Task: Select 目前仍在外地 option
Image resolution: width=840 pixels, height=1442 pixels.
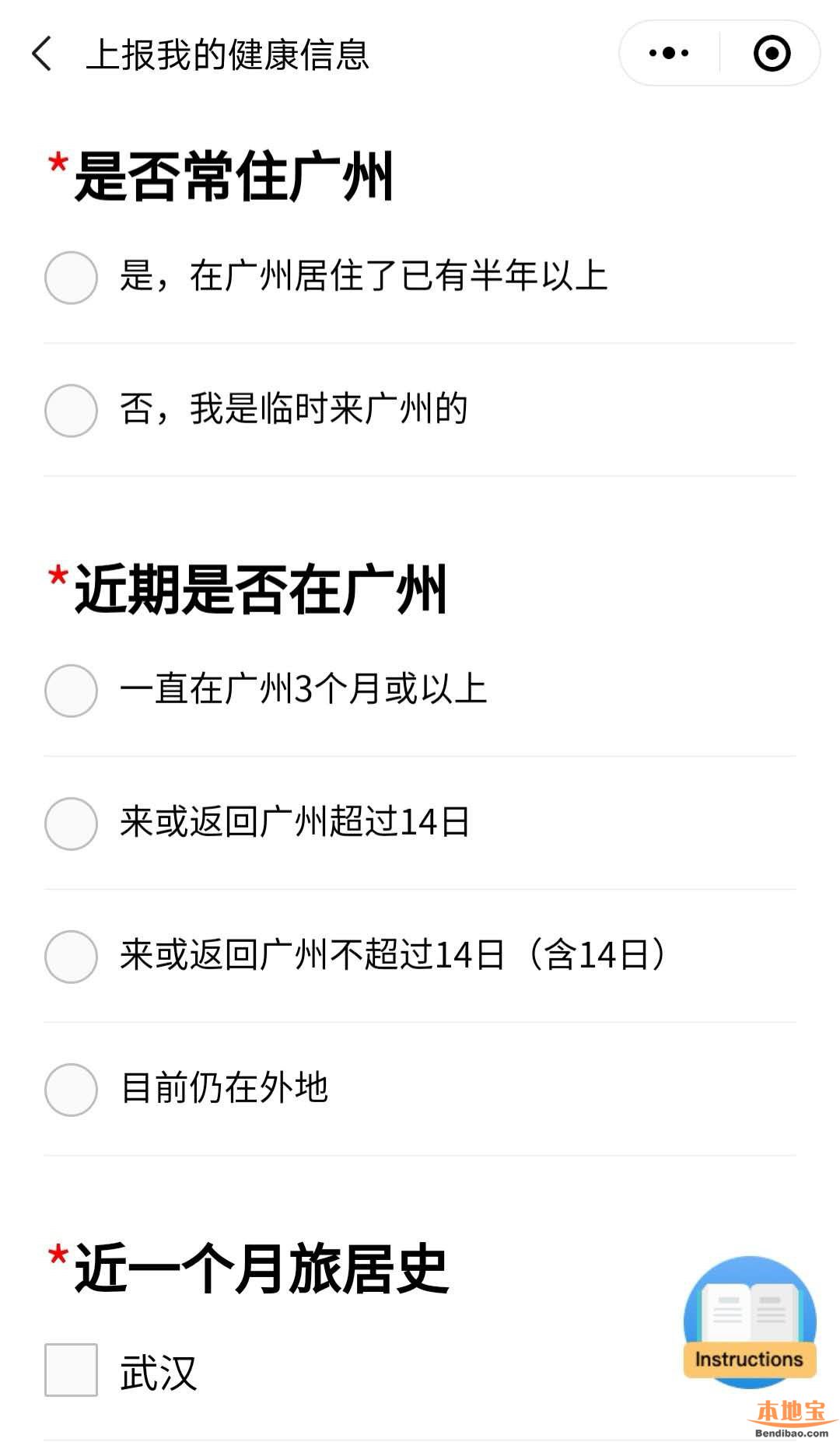Action: click(71, 1090)
